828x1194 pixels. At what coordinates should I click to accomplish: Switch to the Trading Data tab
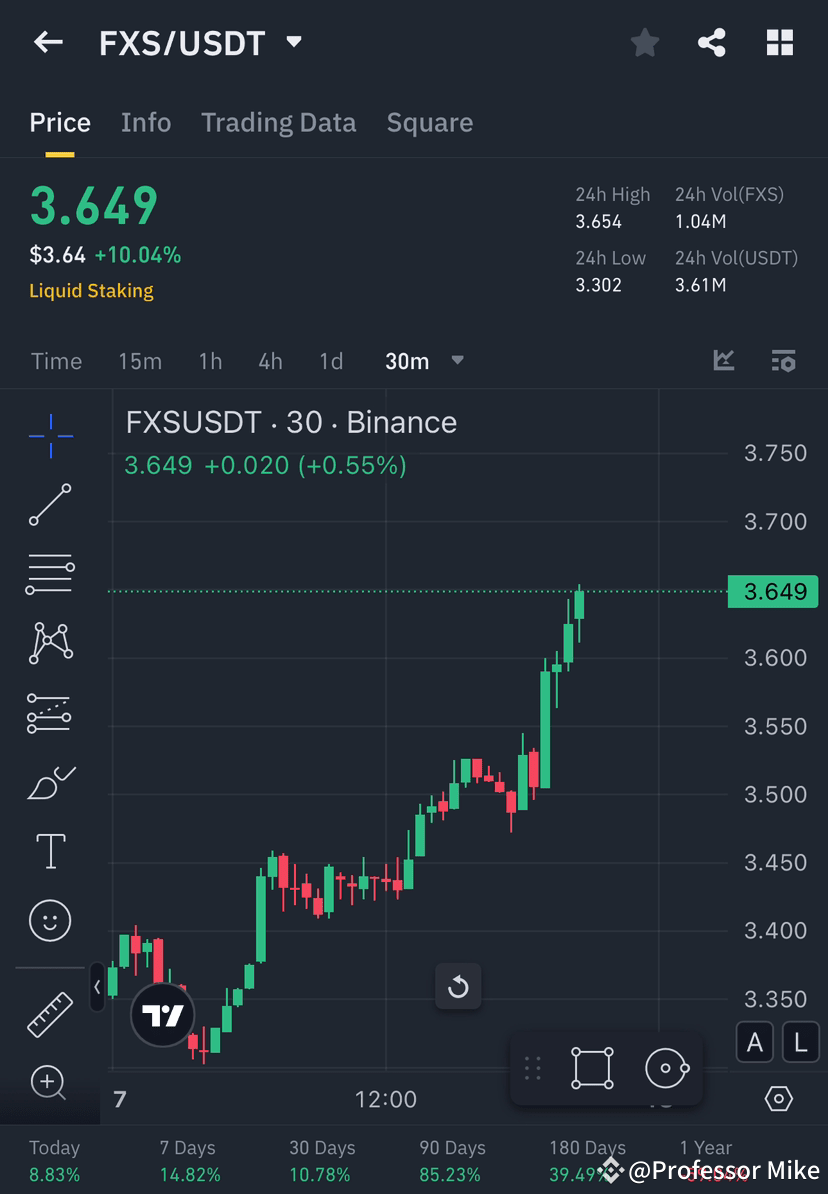click(279, 122)
